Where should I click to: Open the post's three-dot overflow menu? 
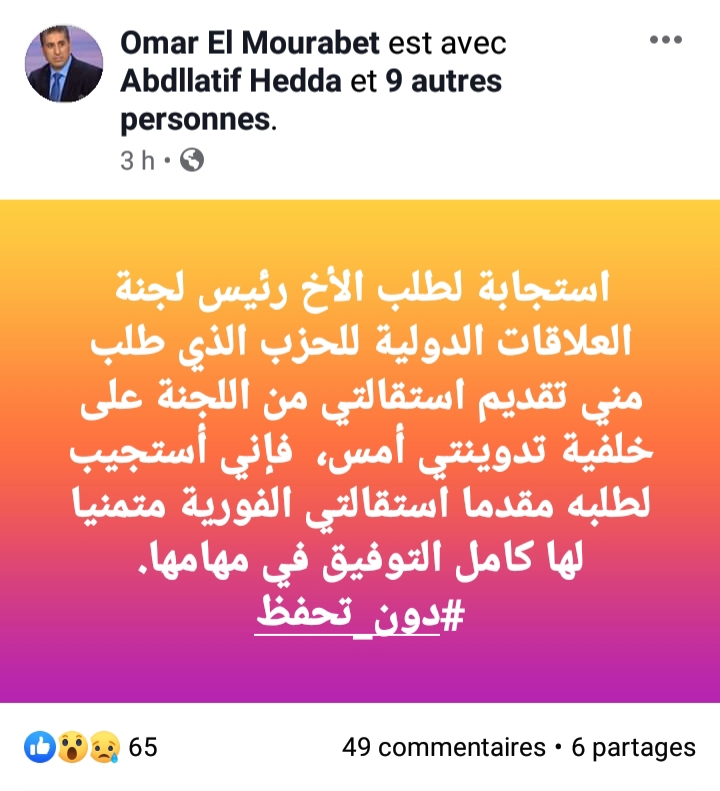point(665,40)
